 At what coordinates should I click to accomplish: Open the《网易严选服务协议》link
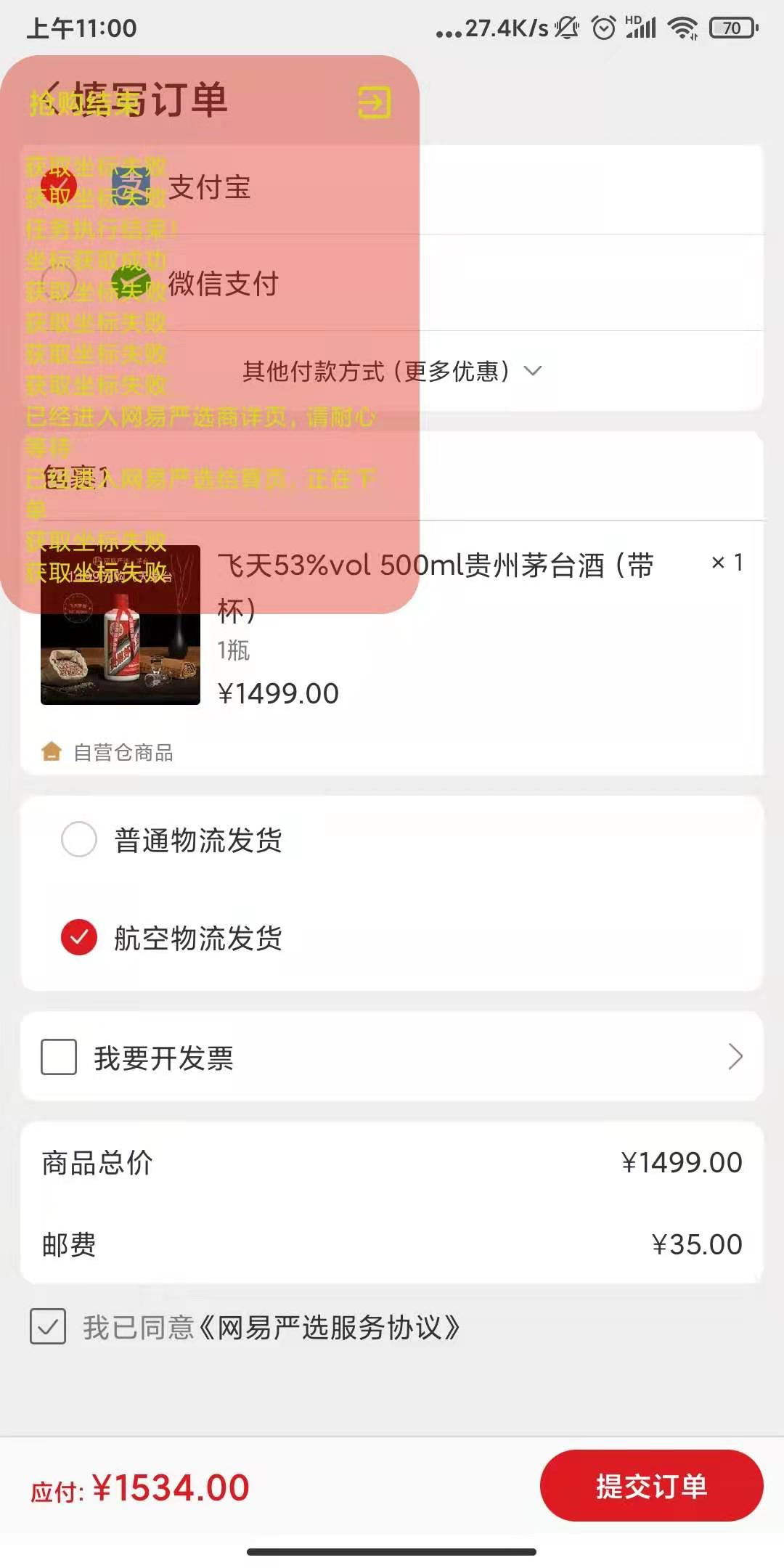[330, 1328]
